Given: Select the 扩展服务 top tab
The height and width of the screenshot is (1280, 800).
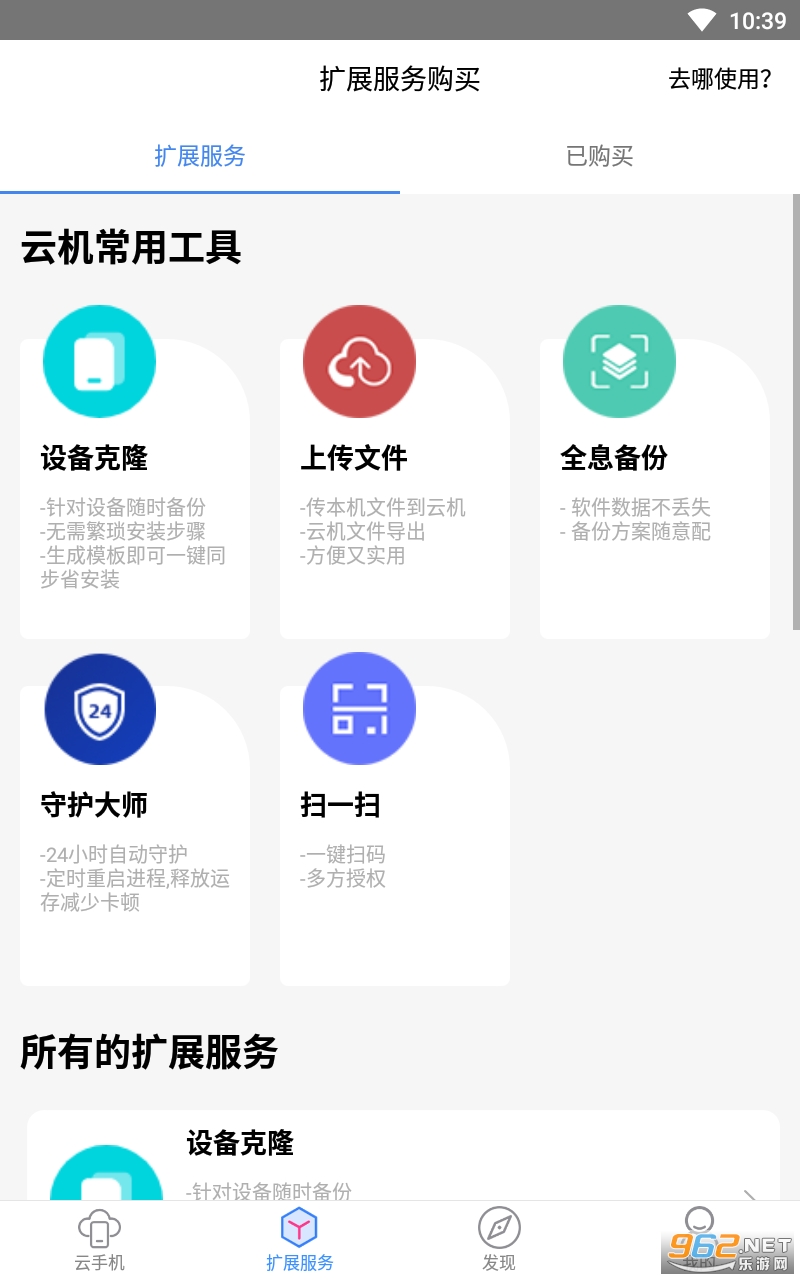Looking at the screenshot, I should pyautogui.click(x=200, y=156).
